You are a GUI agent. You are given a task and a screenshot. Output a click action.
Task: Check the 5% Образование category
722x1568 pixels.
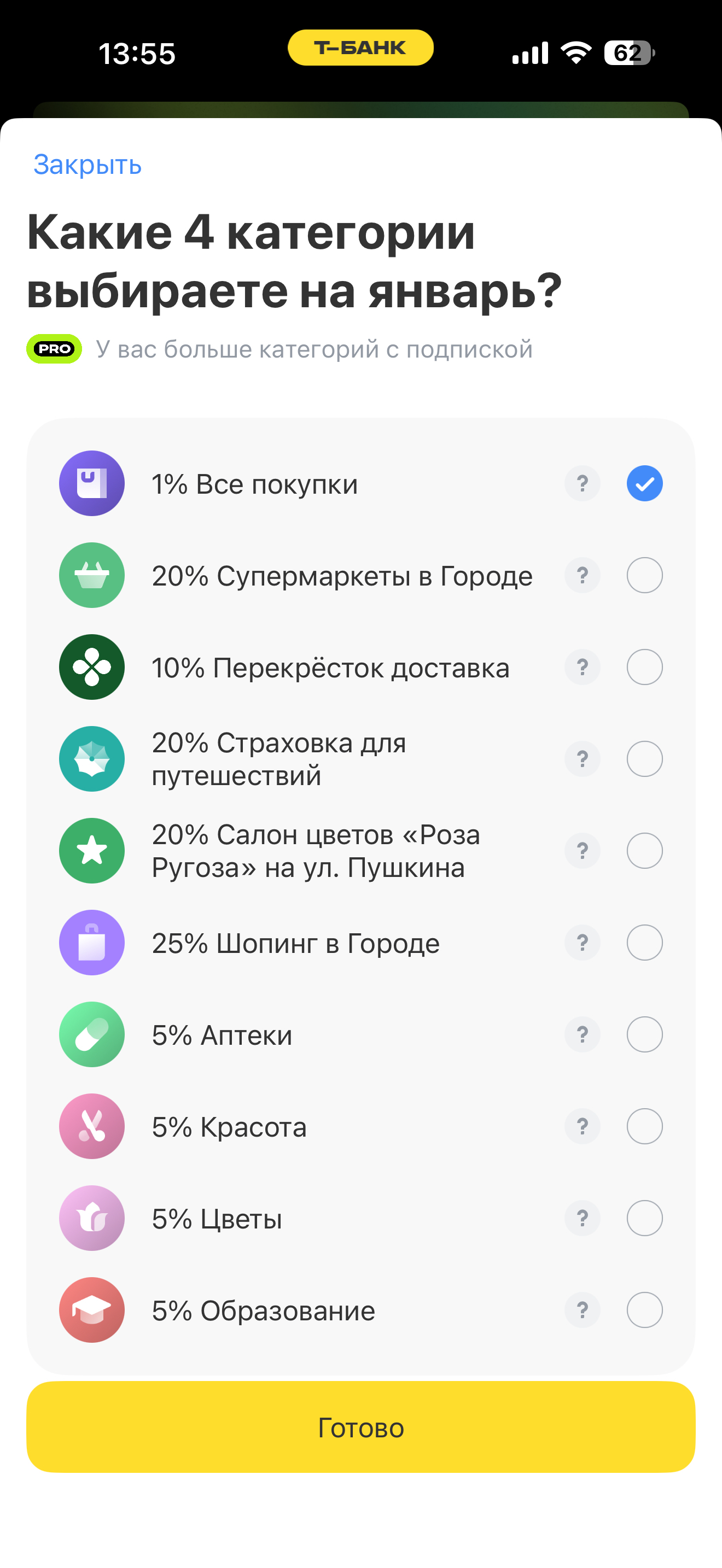[x=644, y=1310]
